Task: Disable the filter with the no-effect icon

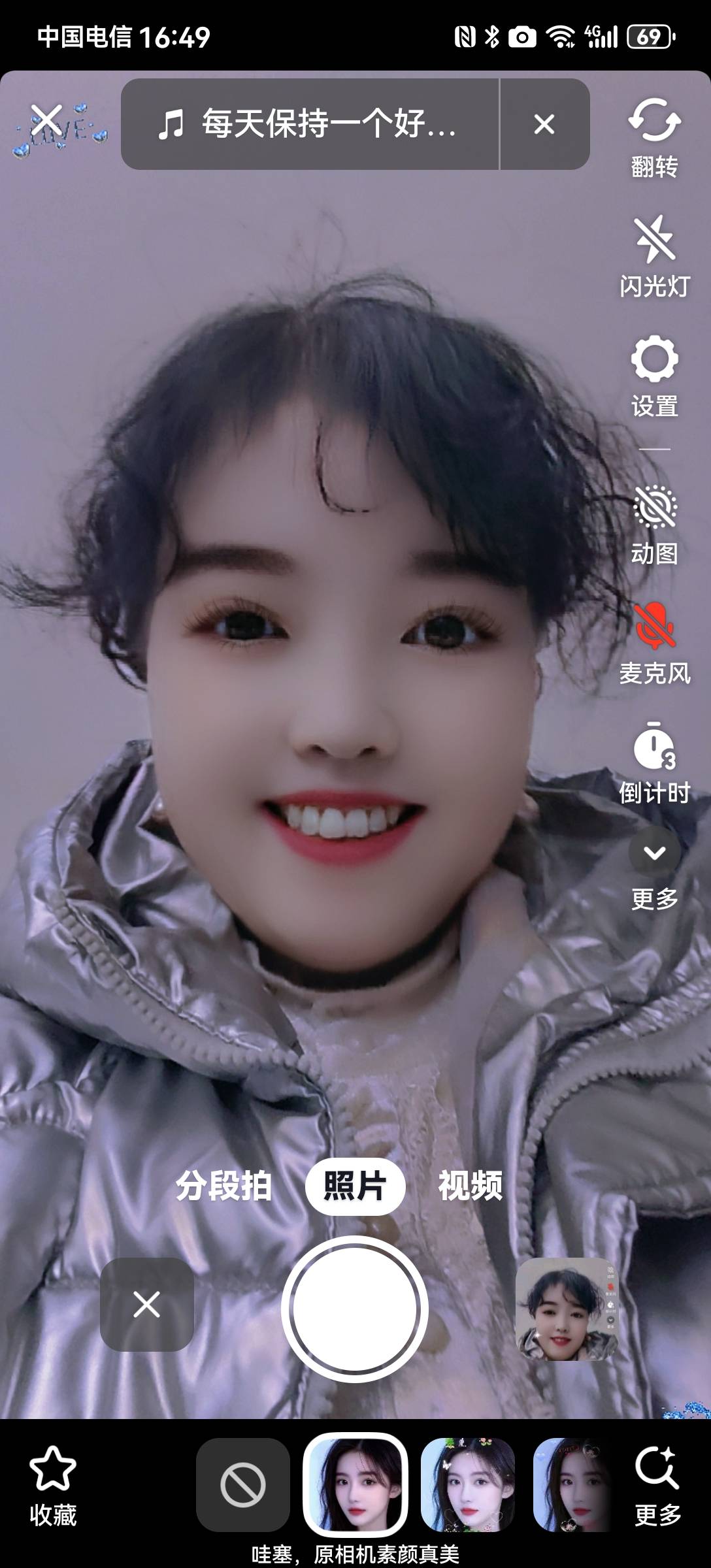Action: (x=242, y=1484)
